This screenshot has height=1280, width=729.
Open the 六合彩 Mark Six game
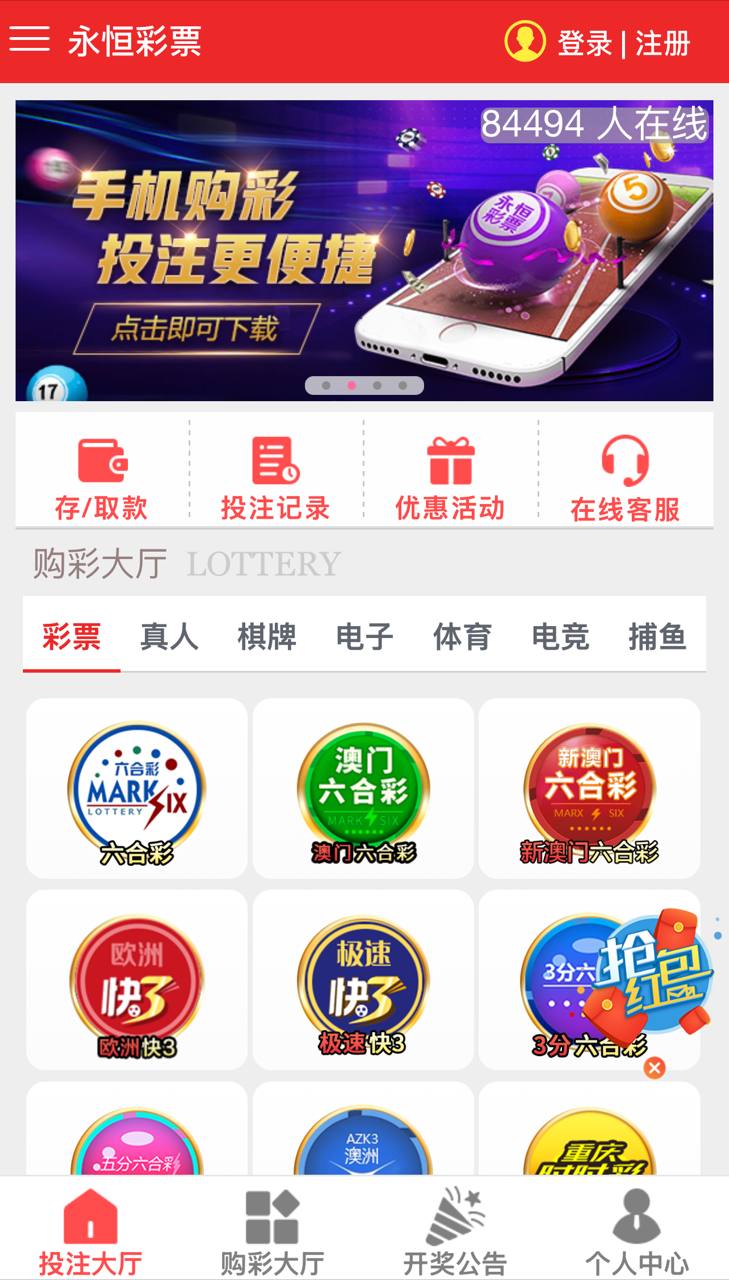pyautogui.click(x=137, y=788)
